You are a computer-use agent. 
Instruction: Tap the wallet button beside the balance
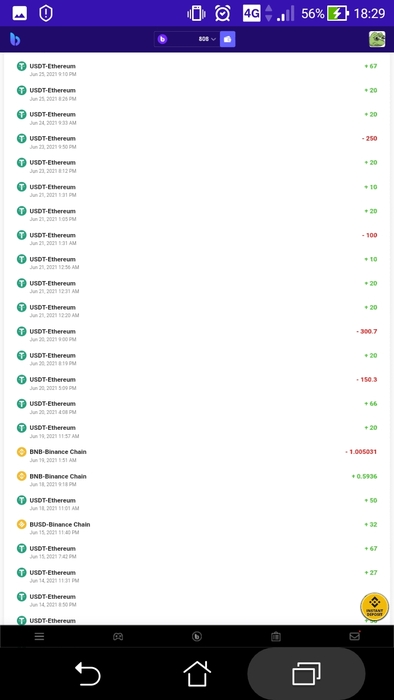click(228, 39)
